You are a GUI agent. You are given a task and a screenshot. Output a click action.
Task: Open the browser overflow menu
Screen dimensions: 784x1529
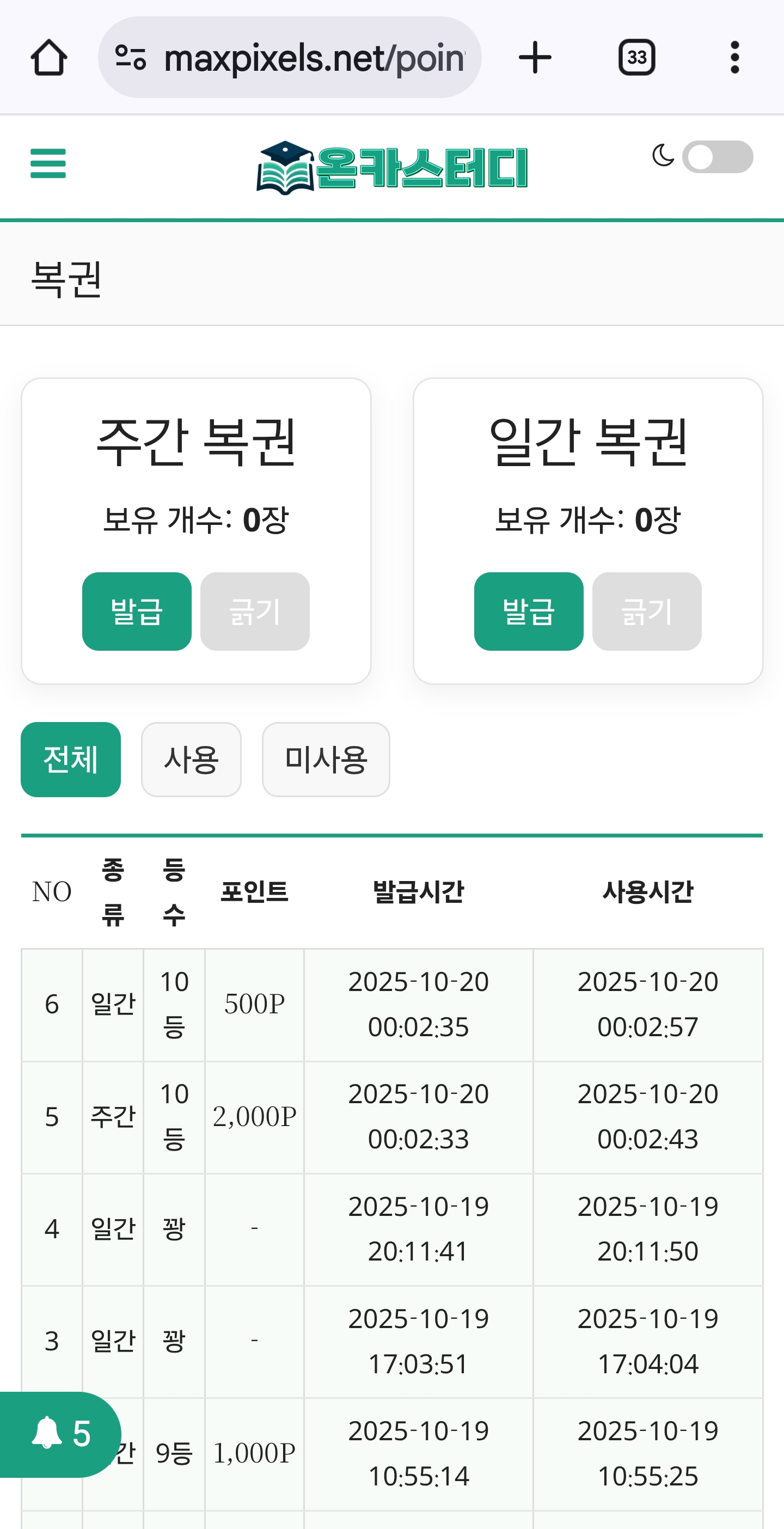[735, 58]
